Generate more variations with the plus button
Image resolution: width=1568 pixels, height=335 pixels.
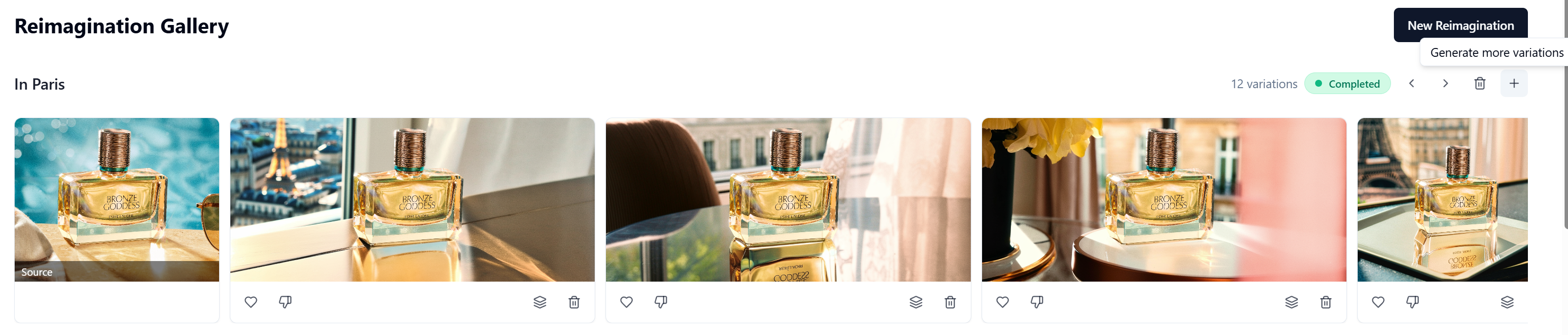(x=1513, y=83)
